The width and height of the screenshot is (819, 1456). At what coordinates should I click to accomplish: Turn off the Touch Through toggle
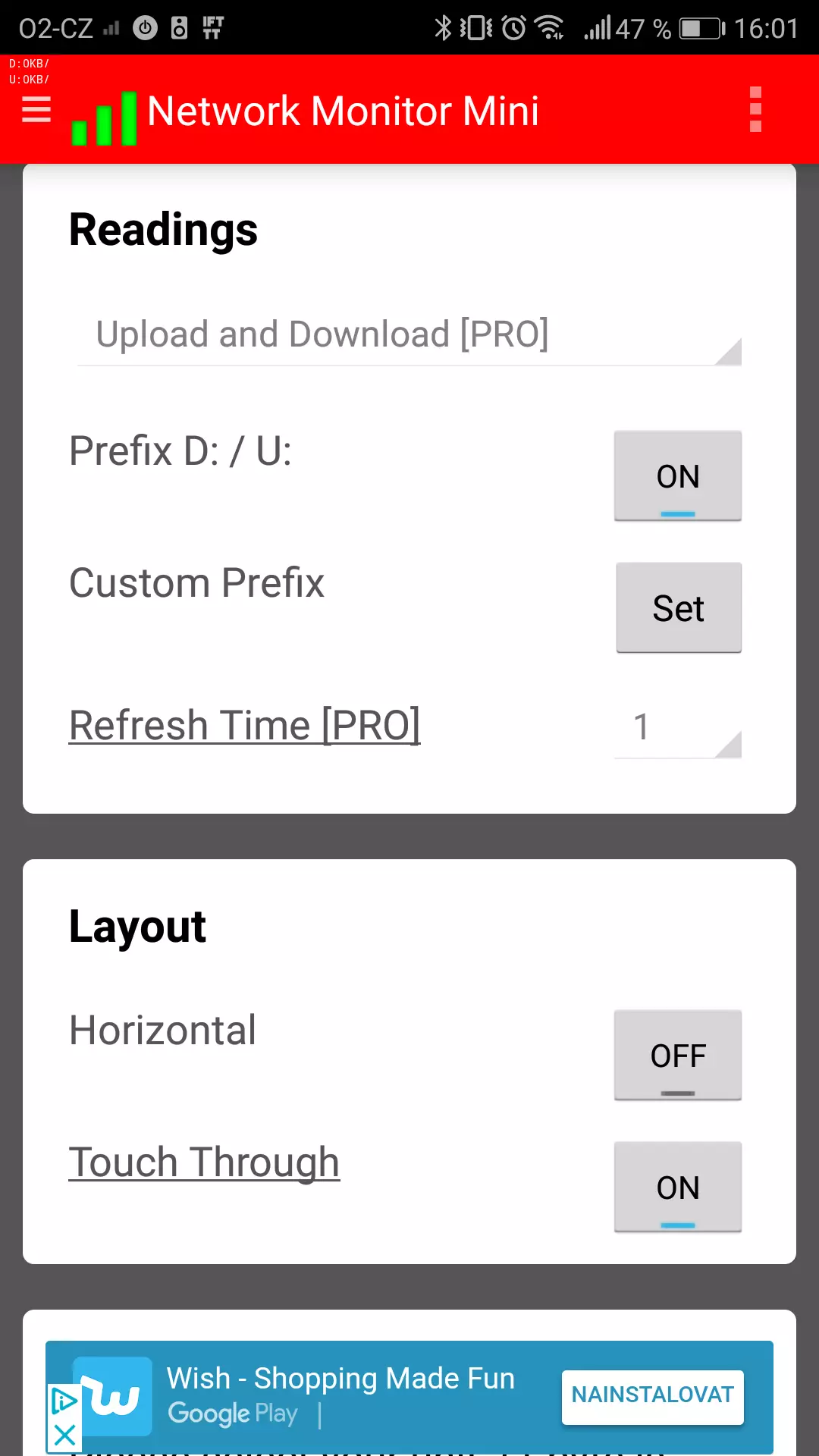[678, 1188]
